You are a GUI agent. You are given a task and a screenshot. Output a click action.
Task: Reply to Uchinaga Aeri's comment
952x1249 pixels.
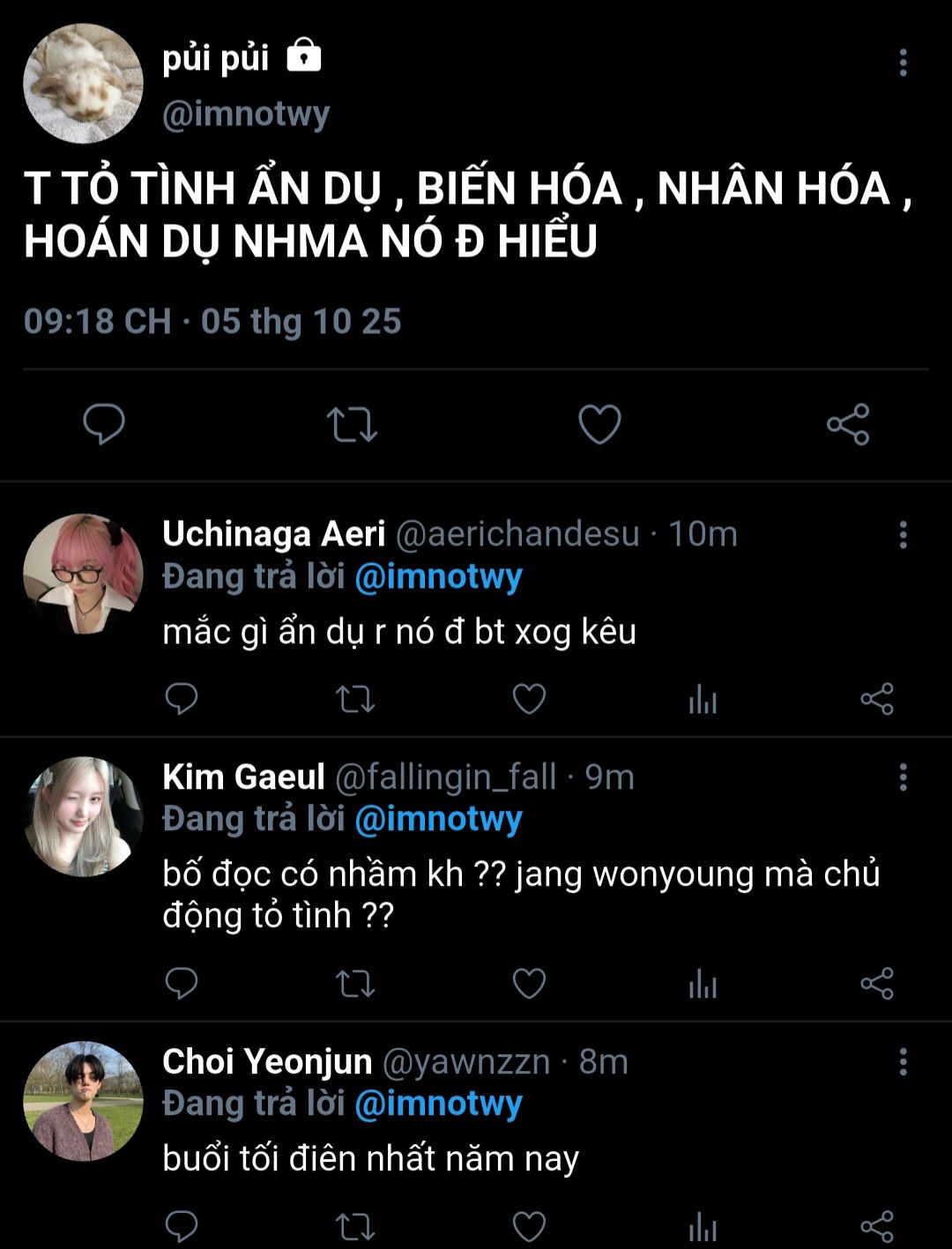pos(182,700)
